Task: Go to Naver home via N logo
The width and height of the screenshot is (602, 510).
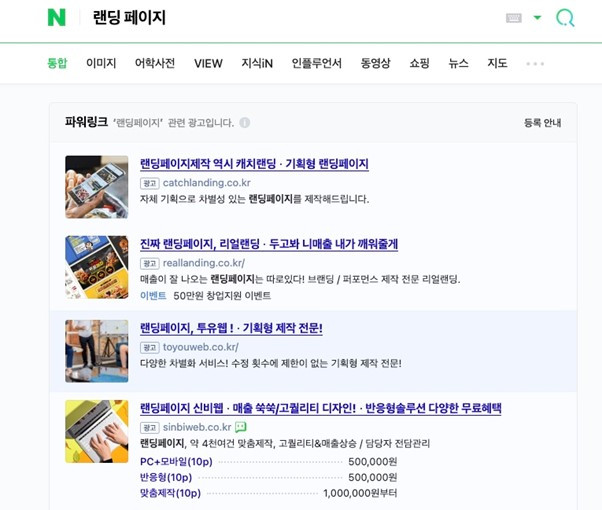Action: (56, 18)
